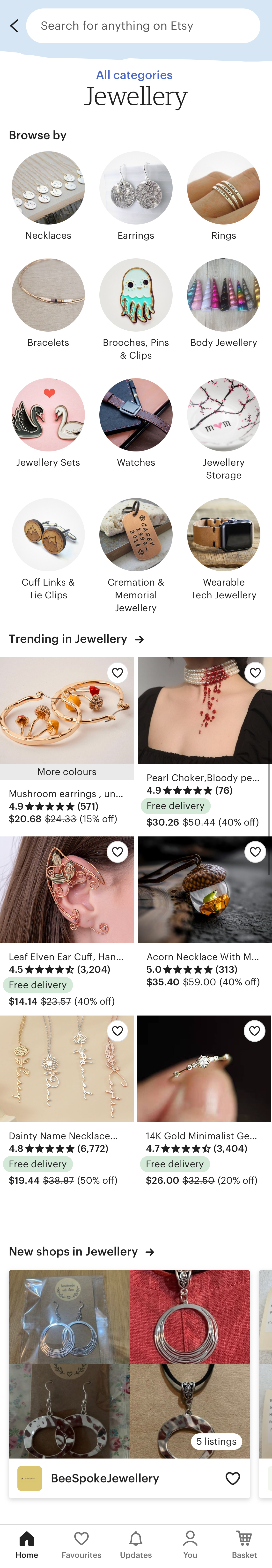272x1568 pixels.
Task: Switch to the Favourites tab
Action: point(81,1544)
